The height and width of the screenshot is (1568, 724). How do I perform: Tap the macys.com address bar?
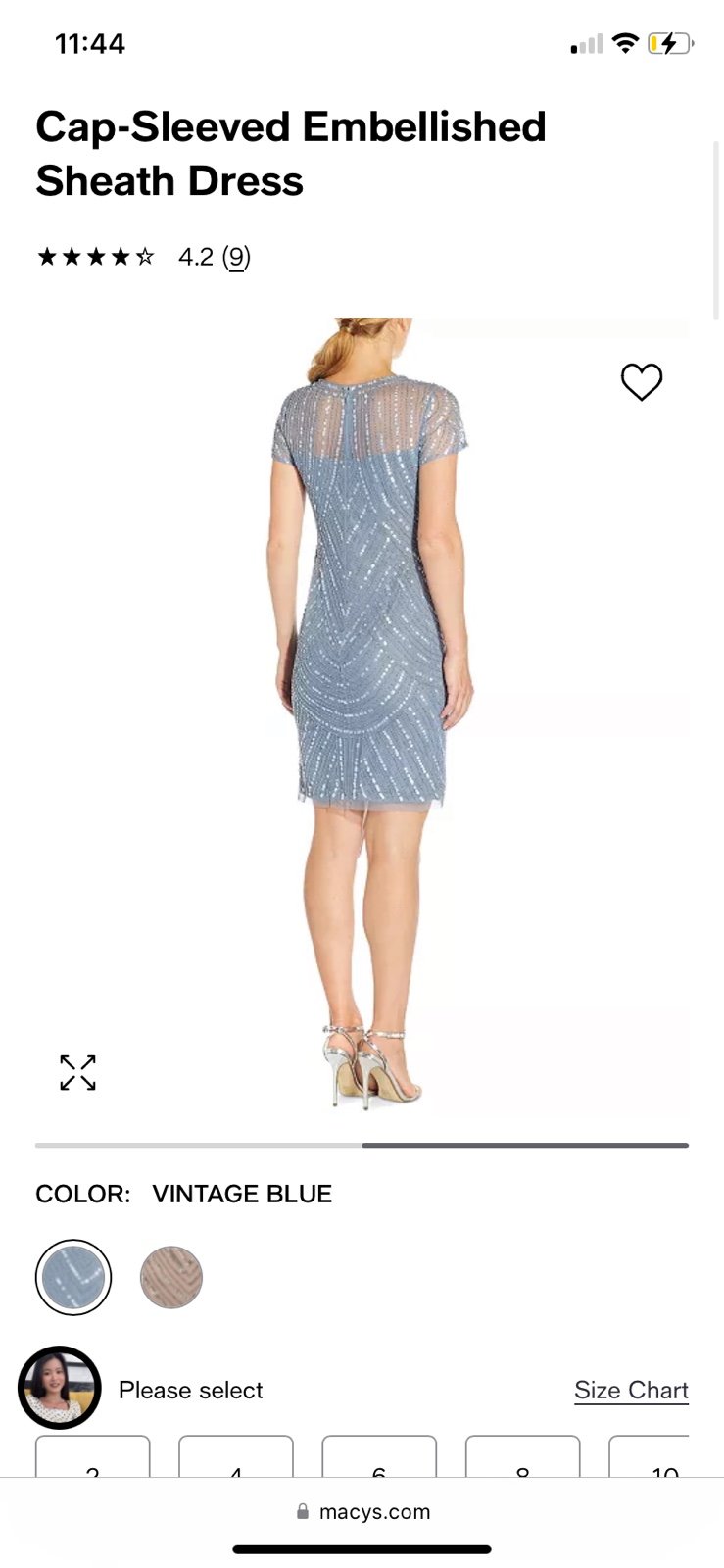pyautogui.click(x=362, y=1512)
